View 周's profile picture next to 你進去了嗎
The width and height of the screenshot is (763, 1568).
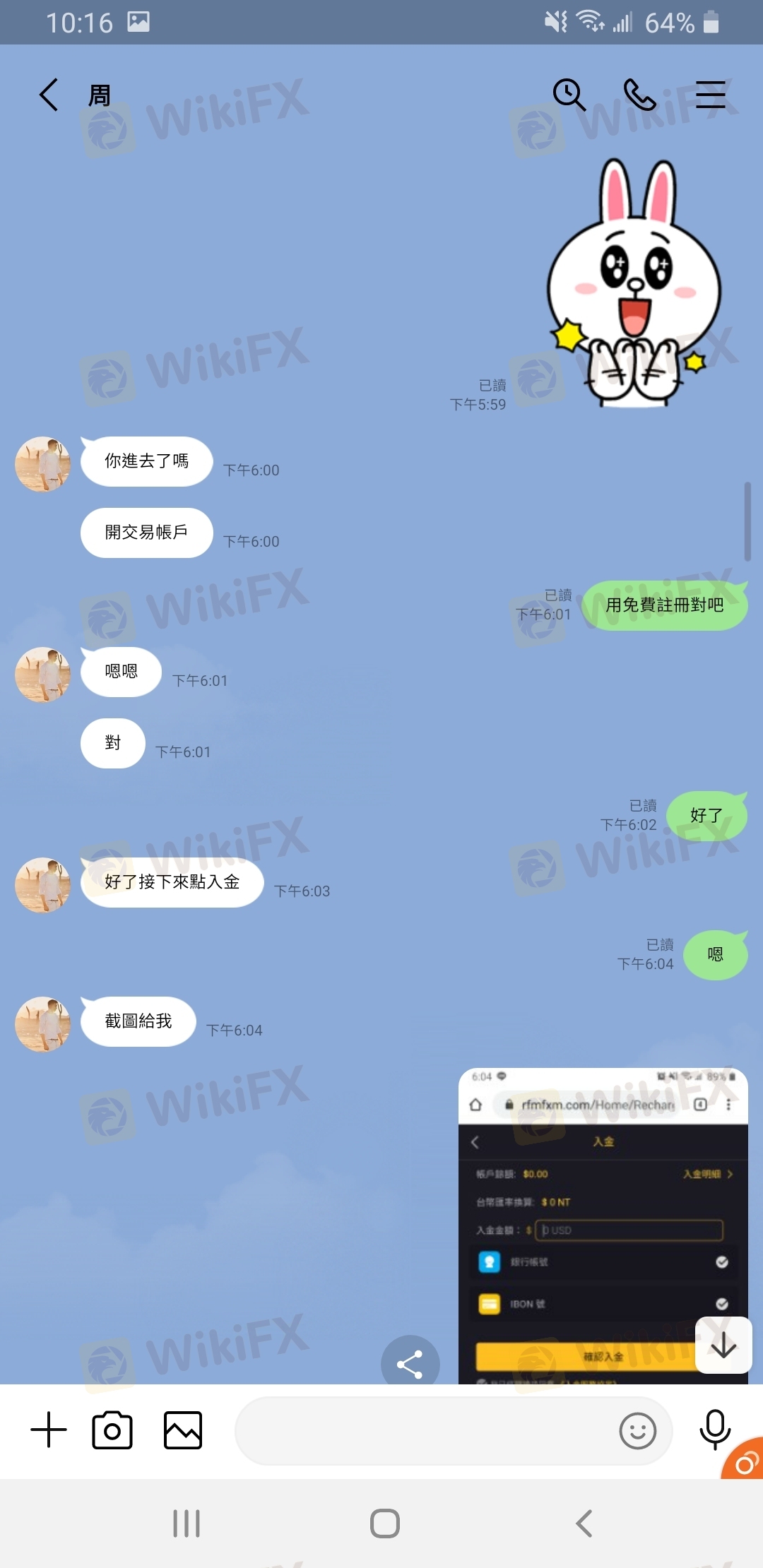43,464
